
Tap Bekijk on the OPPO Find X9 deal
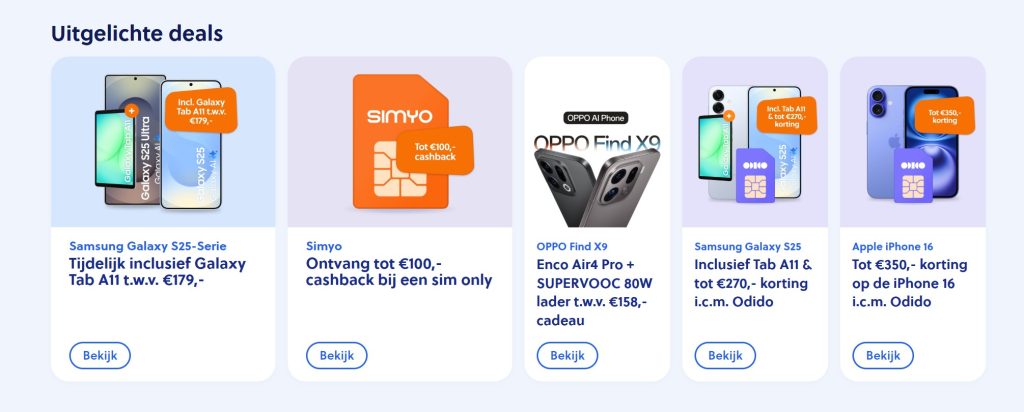567,355
